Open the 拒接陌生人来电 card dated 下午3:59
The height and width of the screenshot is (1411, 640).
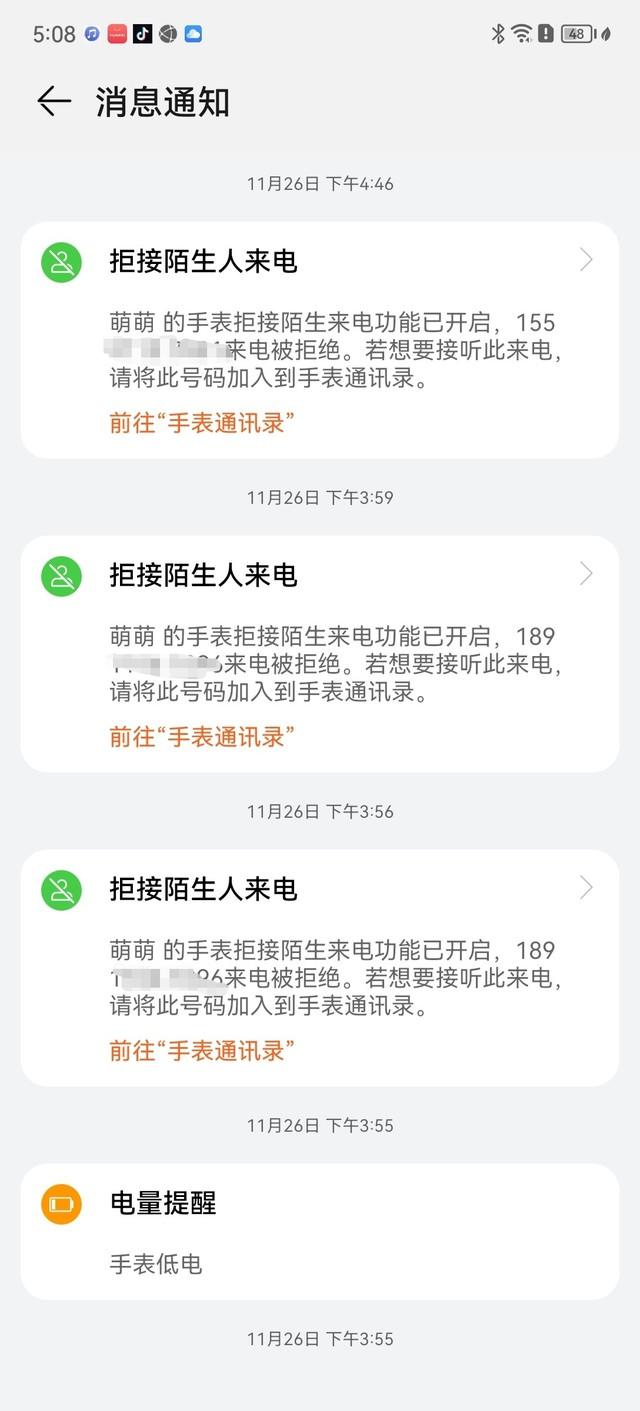(320, 654)
